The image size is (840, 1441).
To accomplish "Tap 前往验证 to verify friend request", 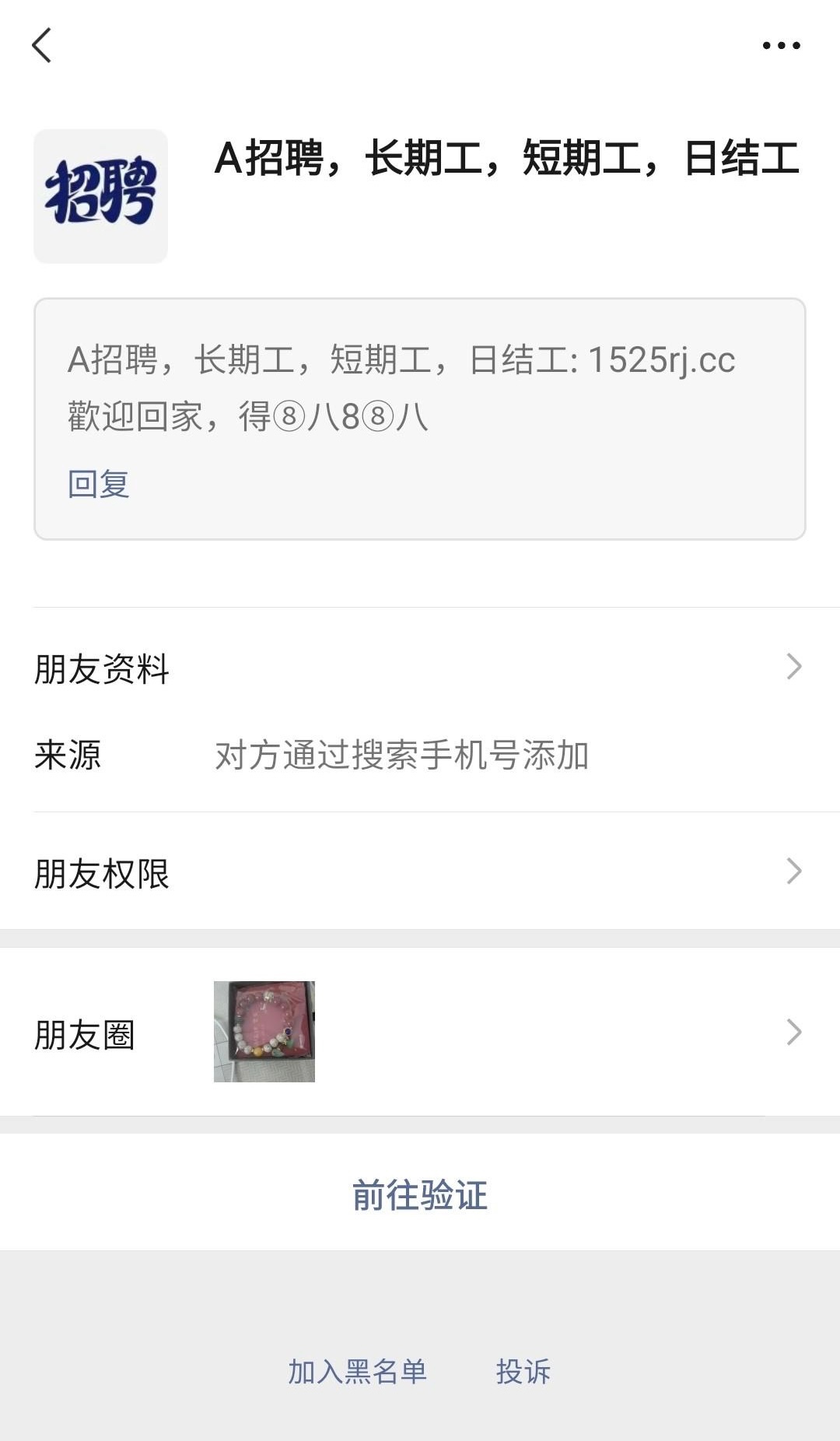I will pos(420,1194).
